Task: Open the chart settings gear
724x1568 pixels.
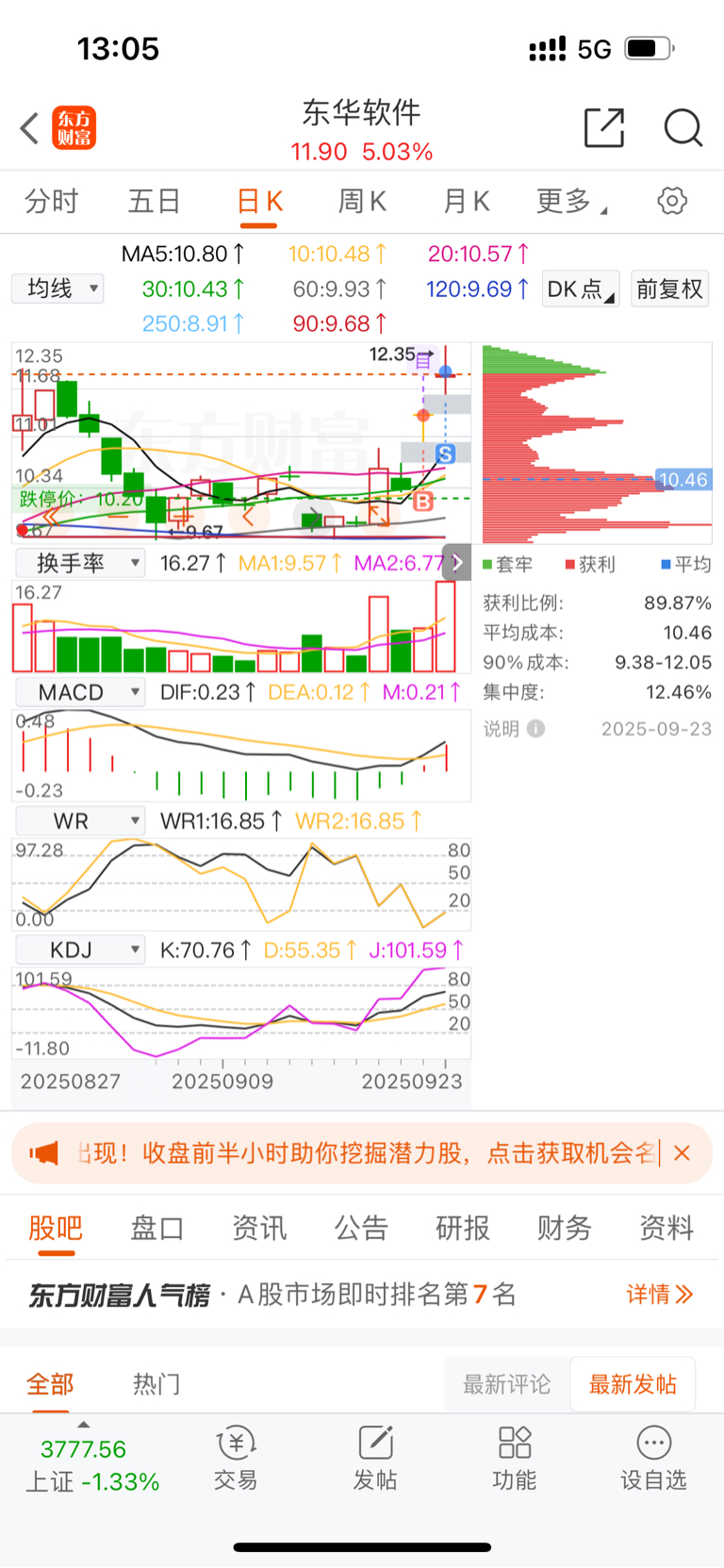Action: pos(671,201)
